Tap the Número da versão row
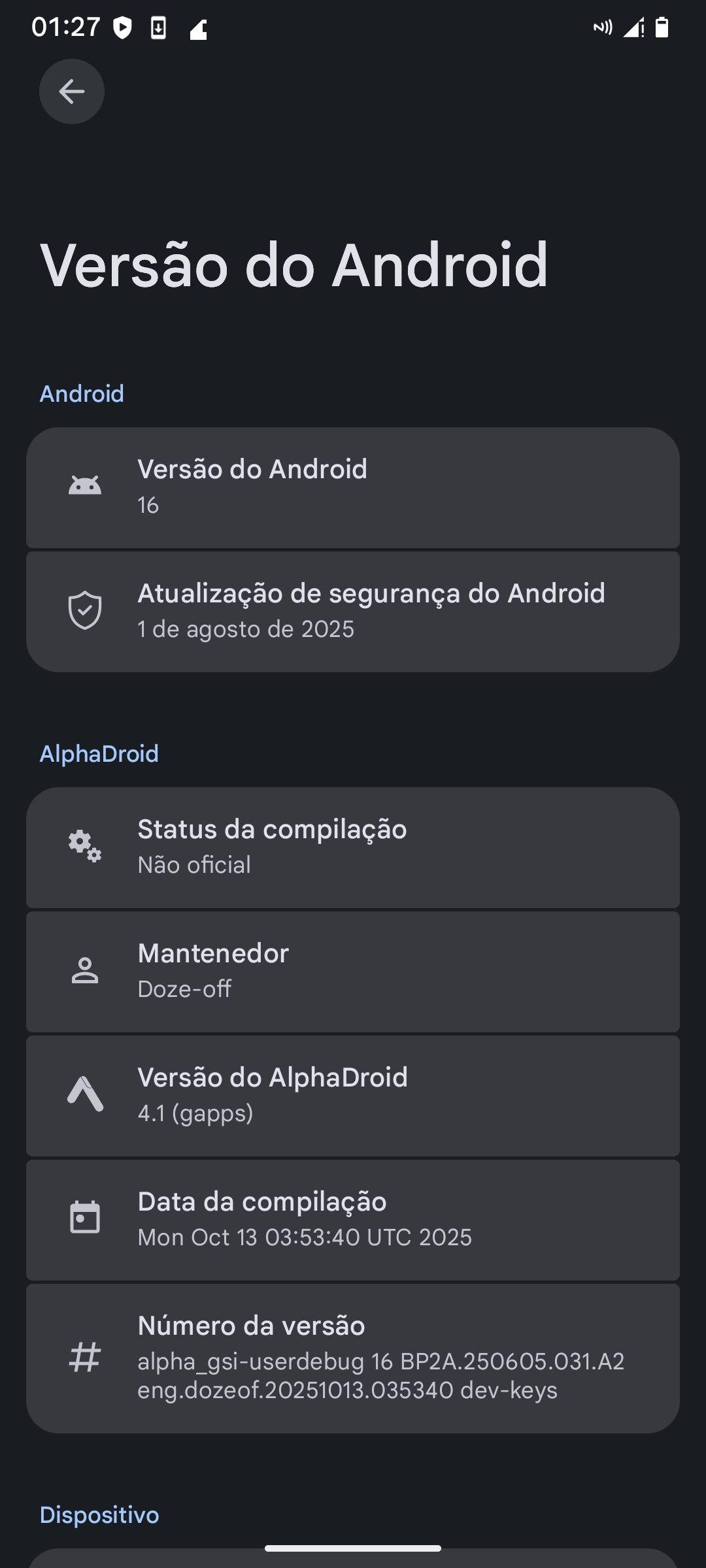Screen dimensions: 706x1568 (353, 1358)
